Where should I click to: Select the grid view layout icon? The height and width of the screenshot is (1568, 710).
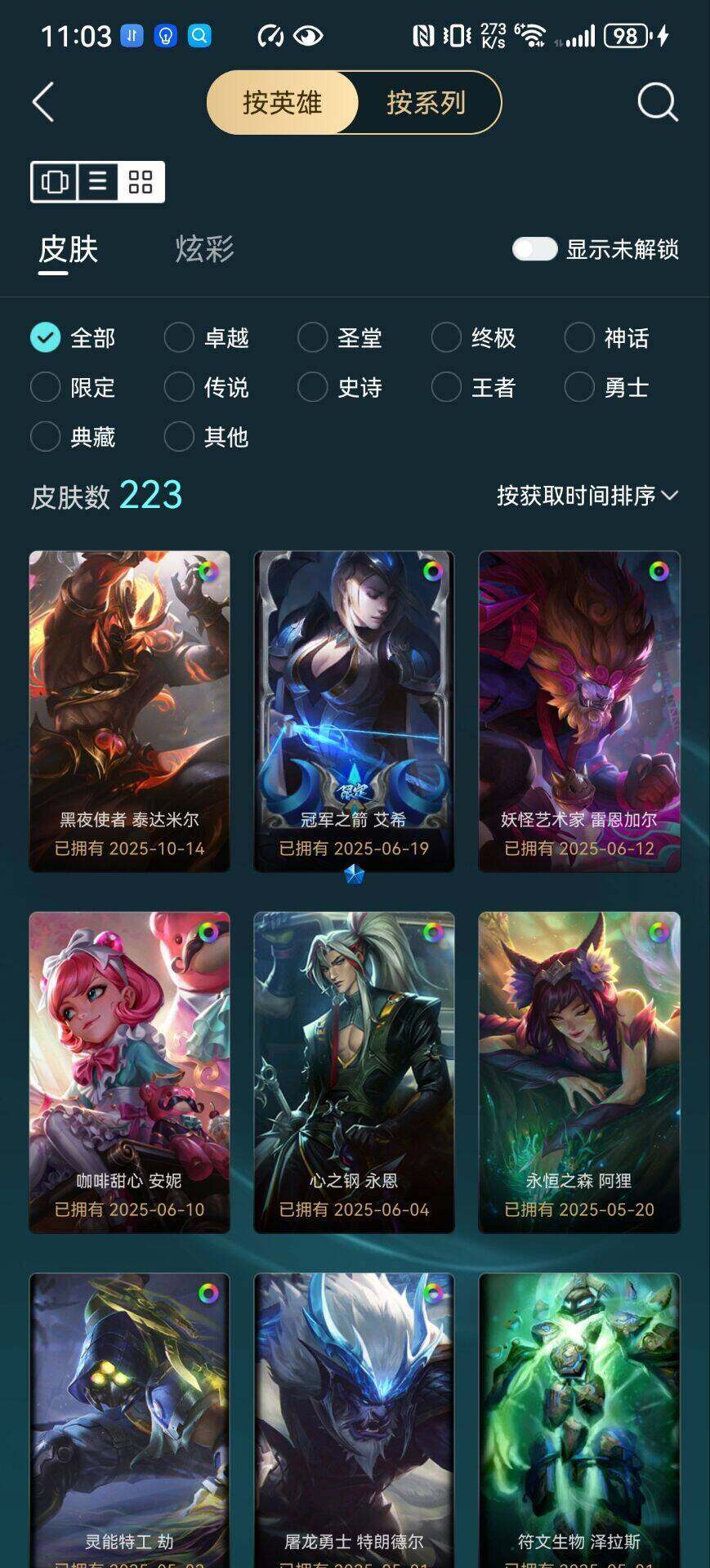coord(141,181)
